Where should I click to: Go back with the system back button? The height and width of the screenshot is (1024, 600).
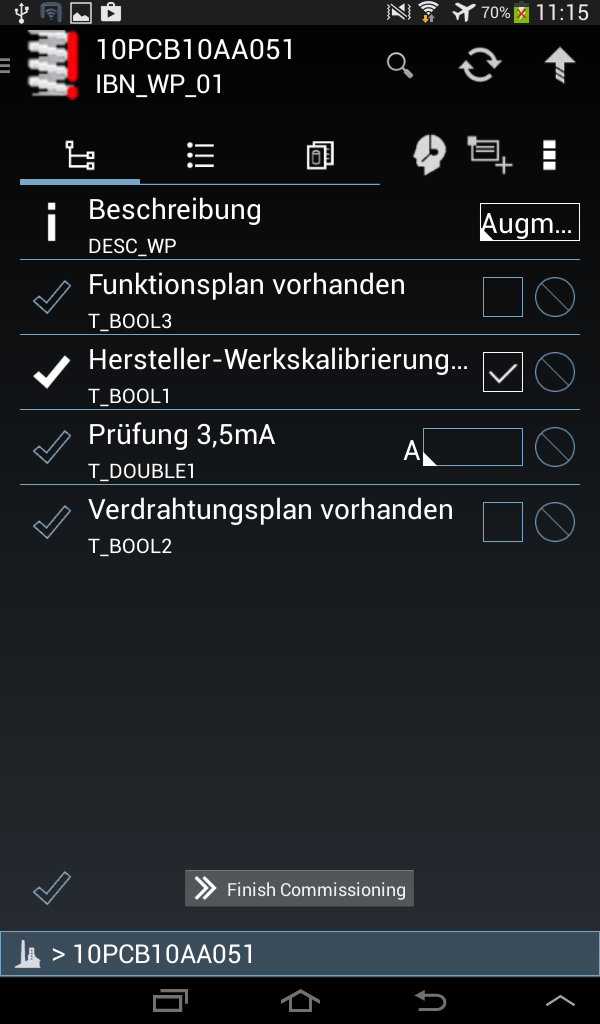pos(430,999)
